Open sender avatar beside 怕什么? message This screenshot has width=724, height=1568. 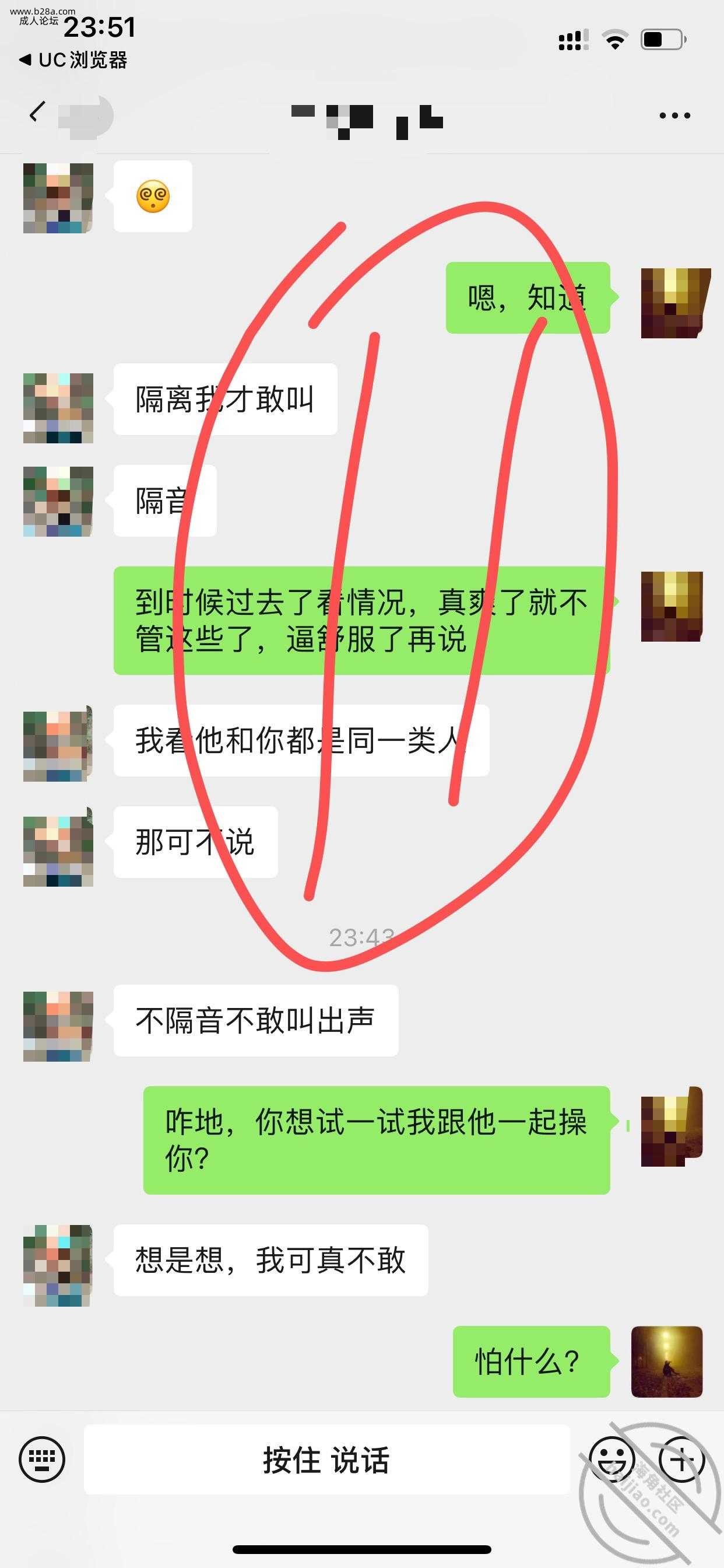click(667, 1361)
